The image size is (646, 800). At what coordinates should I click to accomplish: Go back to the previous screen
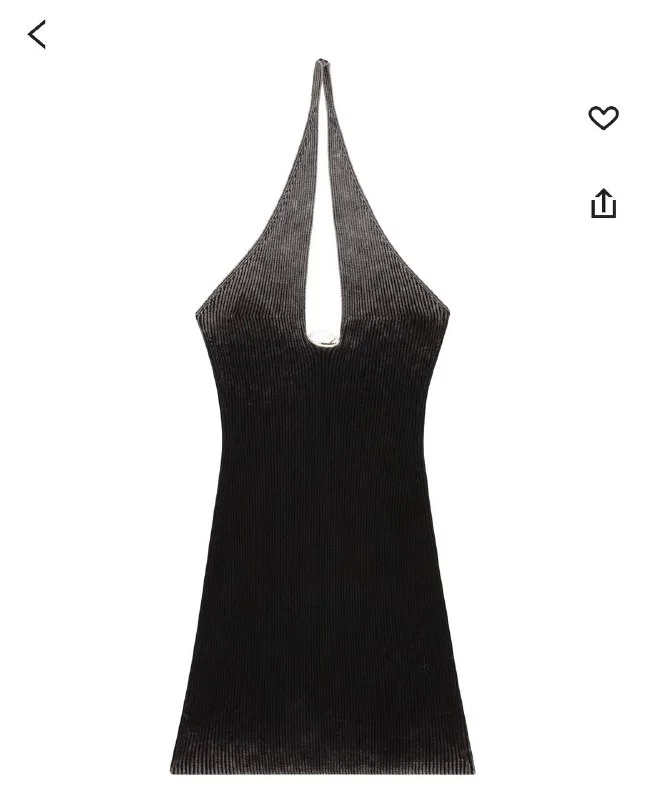pyautogui.click(x=37, y=35)
